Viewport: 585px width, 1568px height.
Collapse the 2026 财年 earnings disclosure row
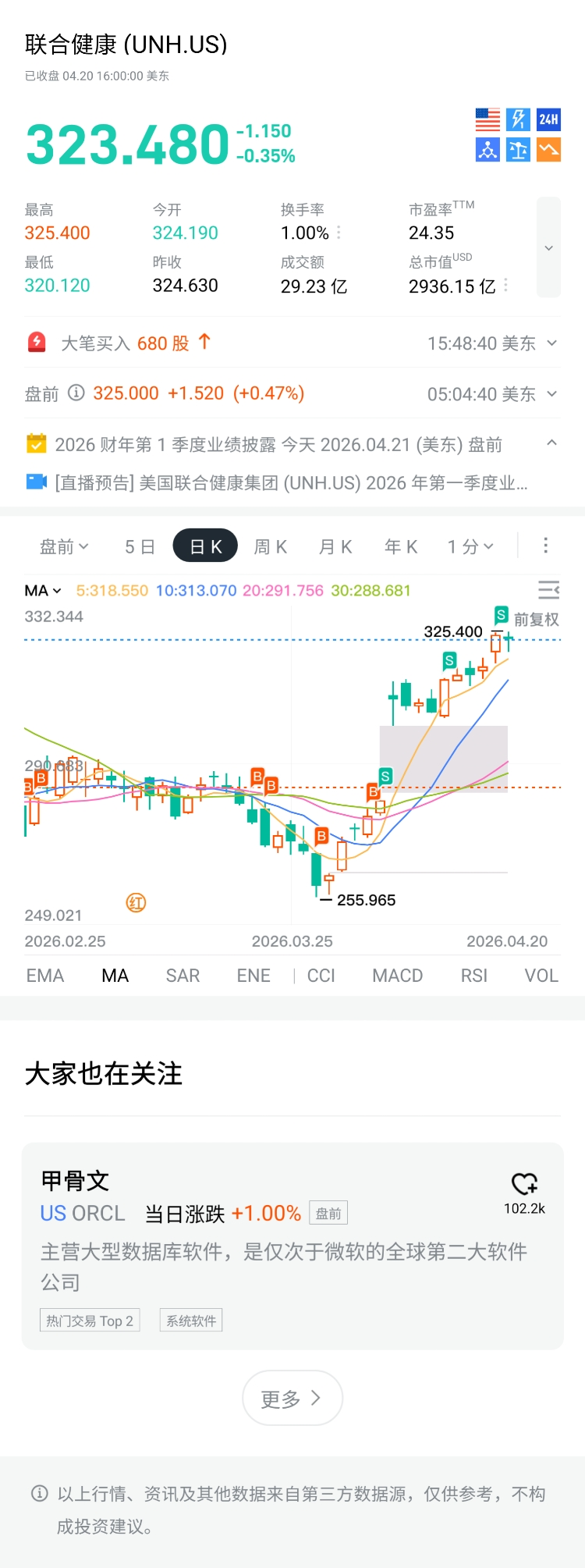551,443
